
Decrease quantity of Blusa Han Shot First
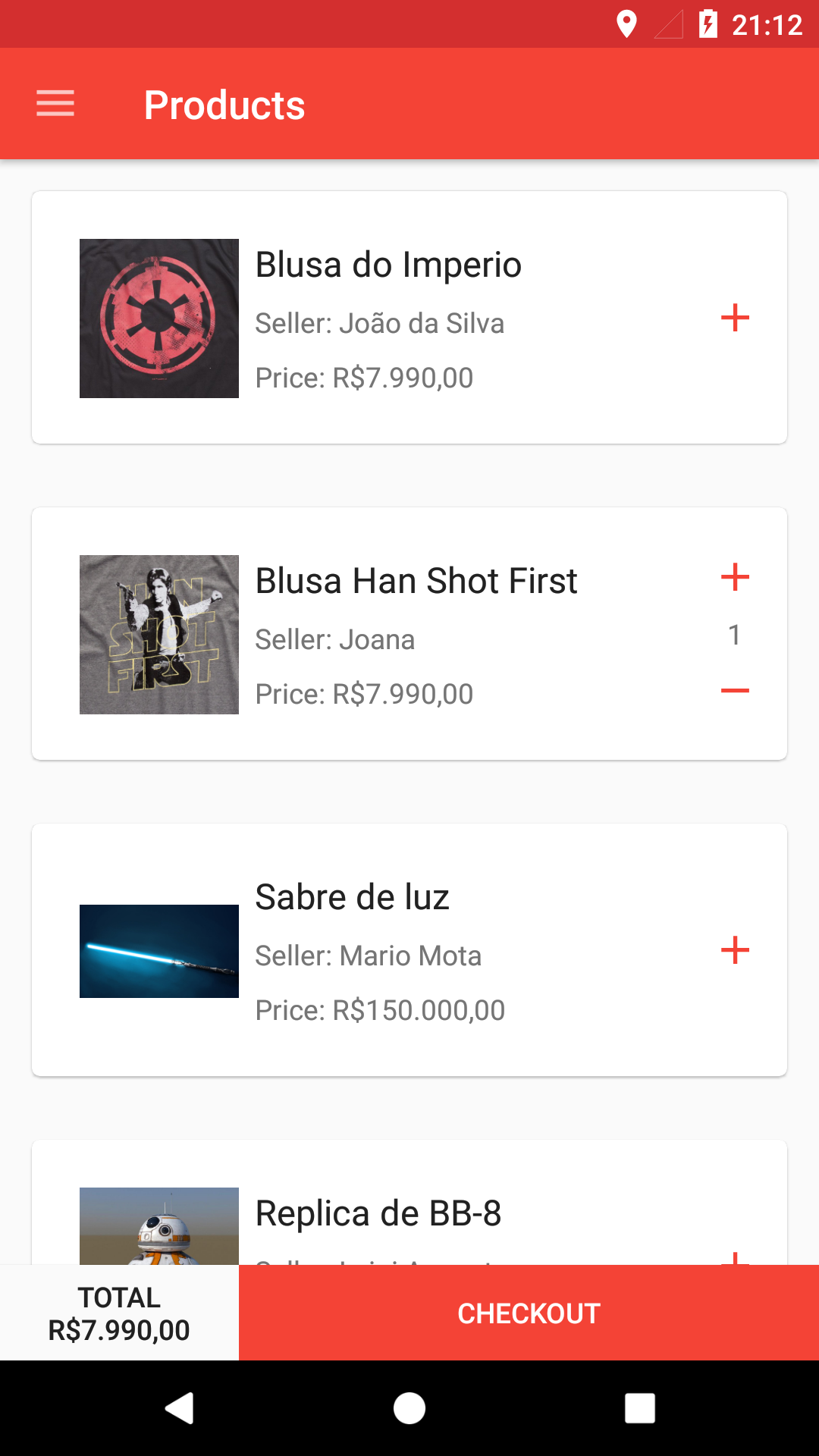[x=735, y=691]
